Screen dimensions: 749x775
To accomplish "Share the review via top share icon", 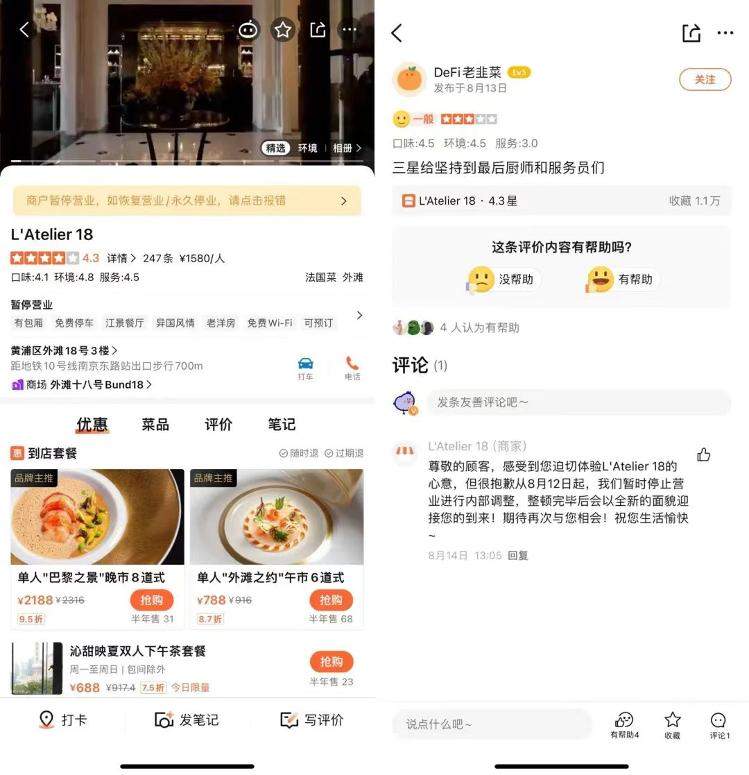I will click(x=690, y=32).
